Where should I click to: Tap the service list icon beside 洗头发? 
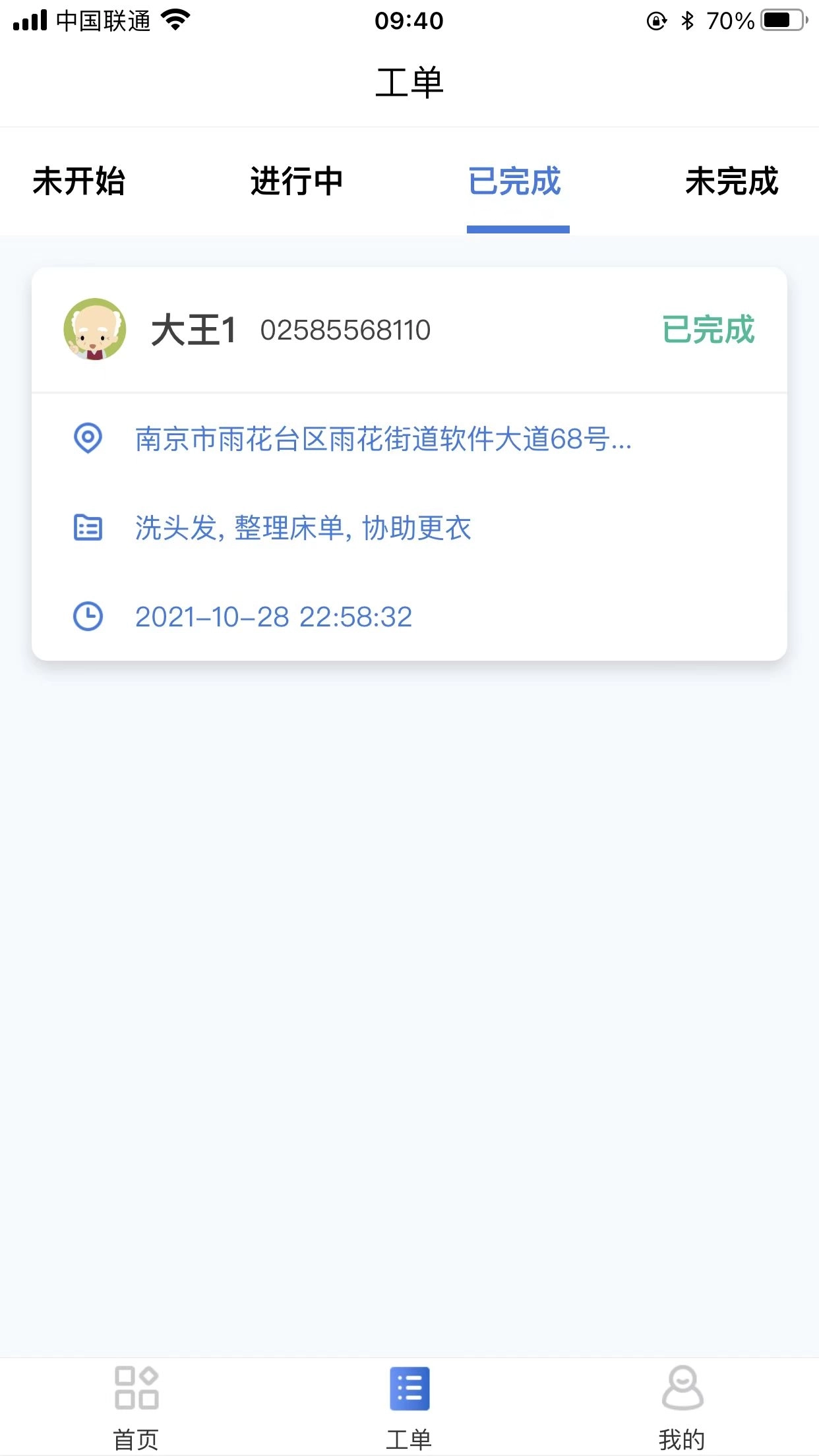pyautogui.click(x=88, y=528)
